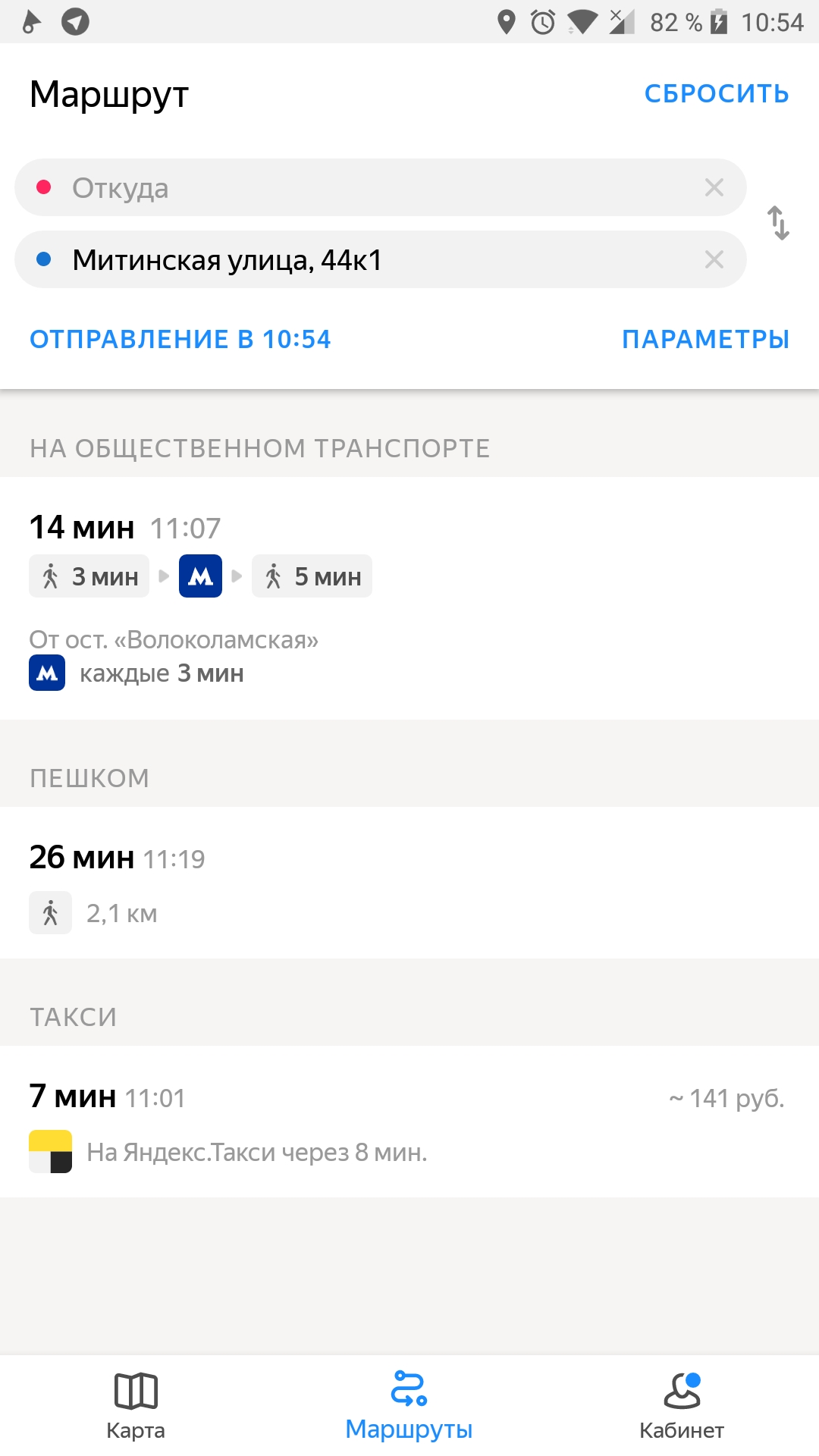Switch to the Карта tab

tap(136, 1406)
